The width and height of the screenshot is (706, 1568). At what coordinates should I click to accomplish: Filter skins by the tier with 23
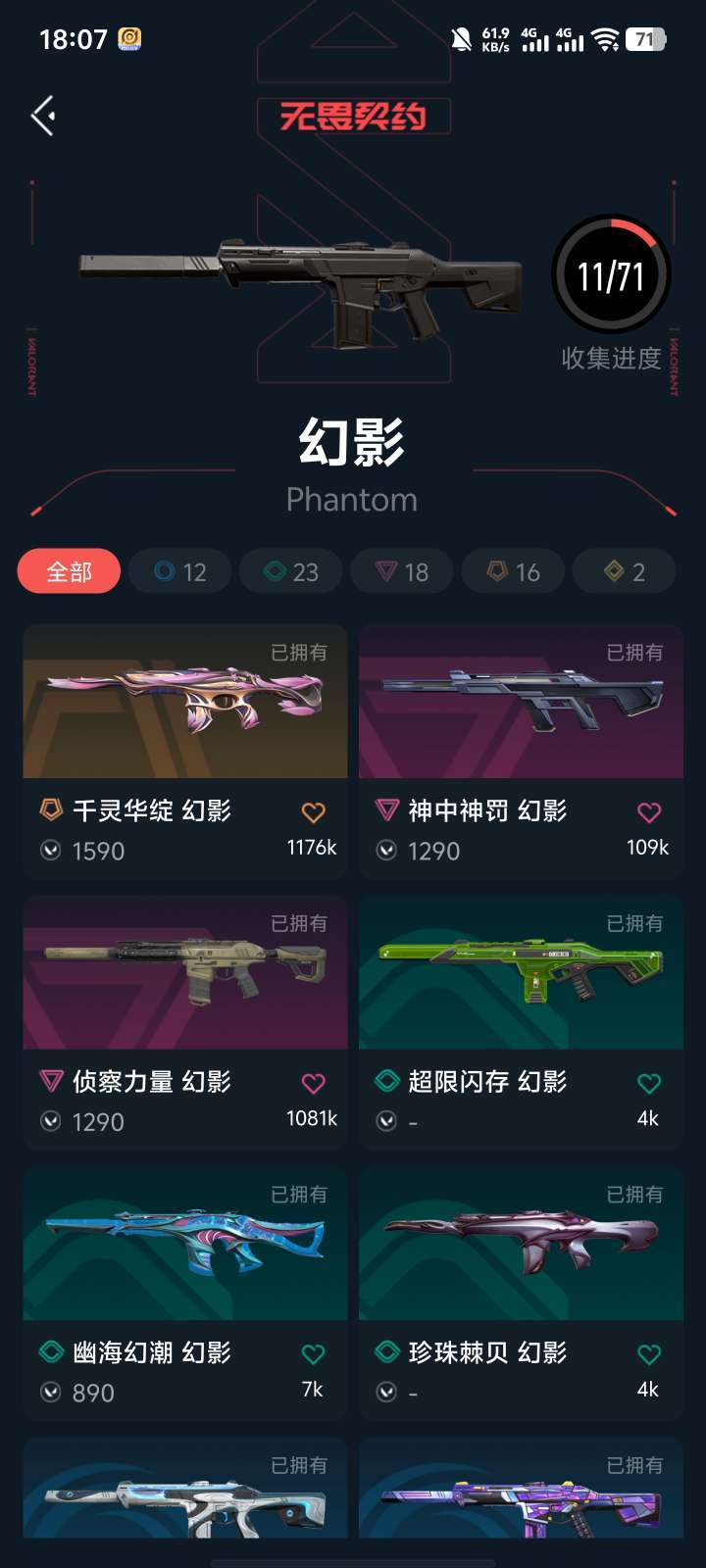(x=291, y=571)
